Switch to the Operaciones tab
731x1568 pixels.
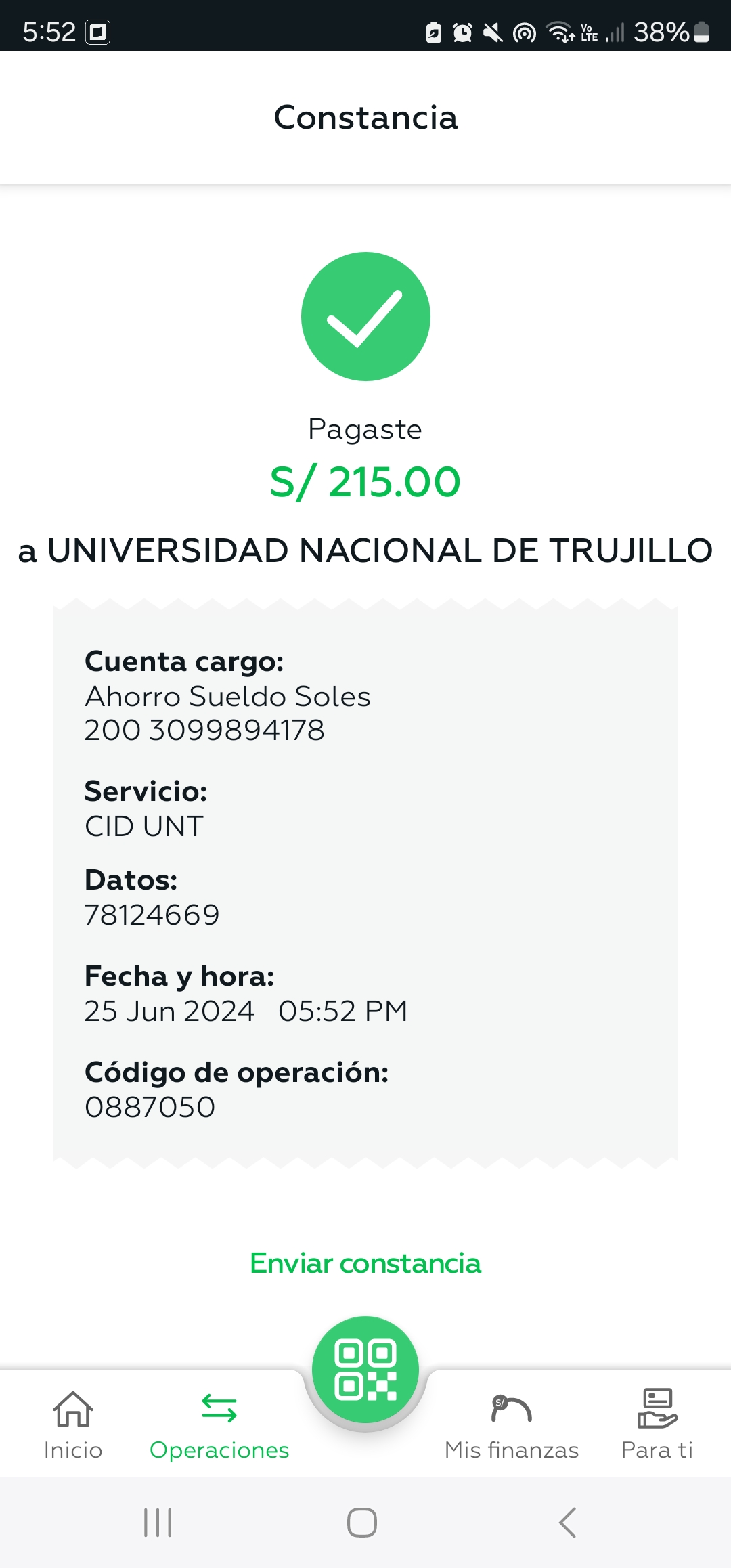(x=219, y=1424)
